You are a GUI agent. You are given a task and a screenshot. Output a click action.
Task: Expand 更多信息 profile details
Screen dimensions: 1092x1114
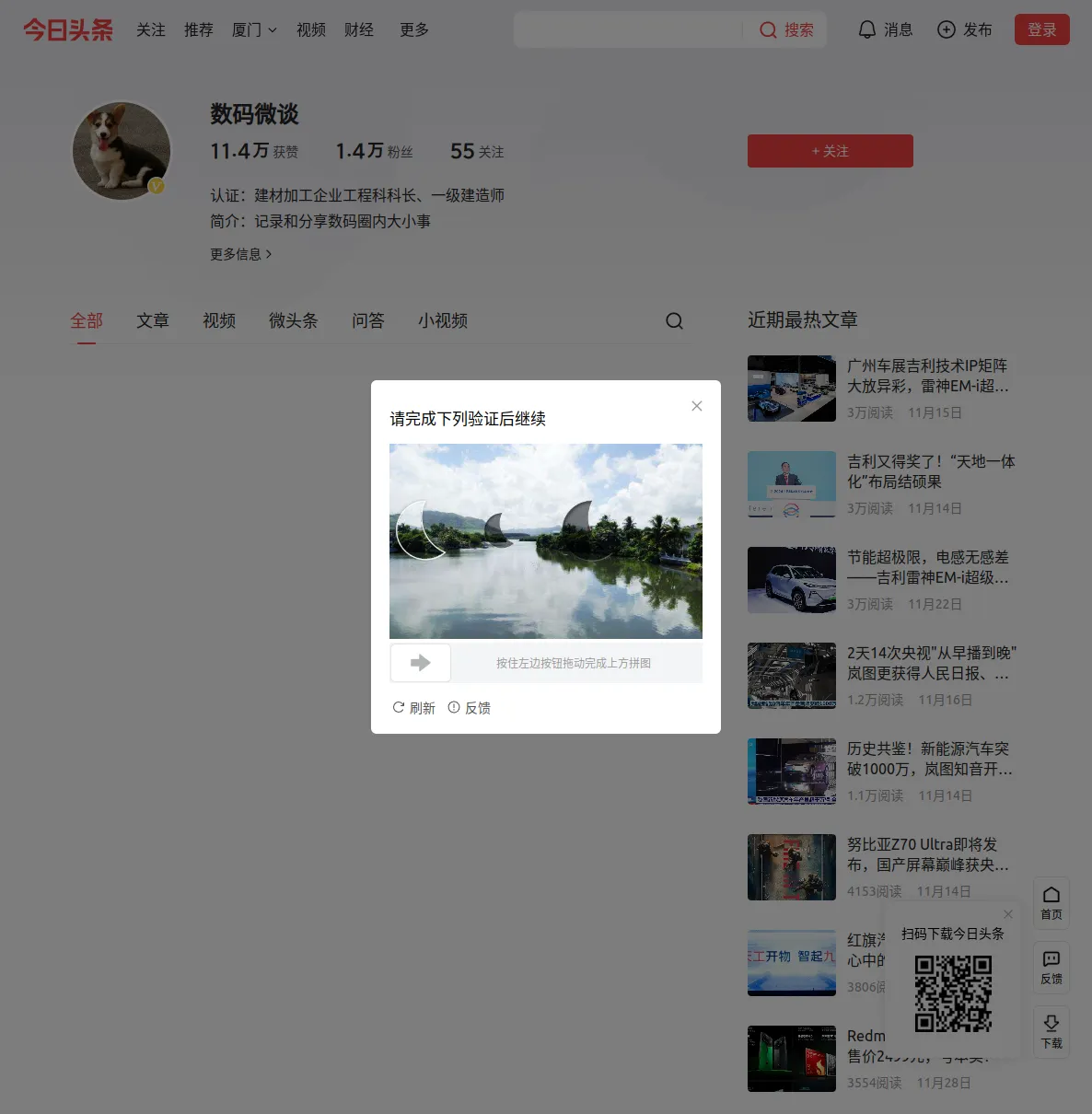coord(240,254)
